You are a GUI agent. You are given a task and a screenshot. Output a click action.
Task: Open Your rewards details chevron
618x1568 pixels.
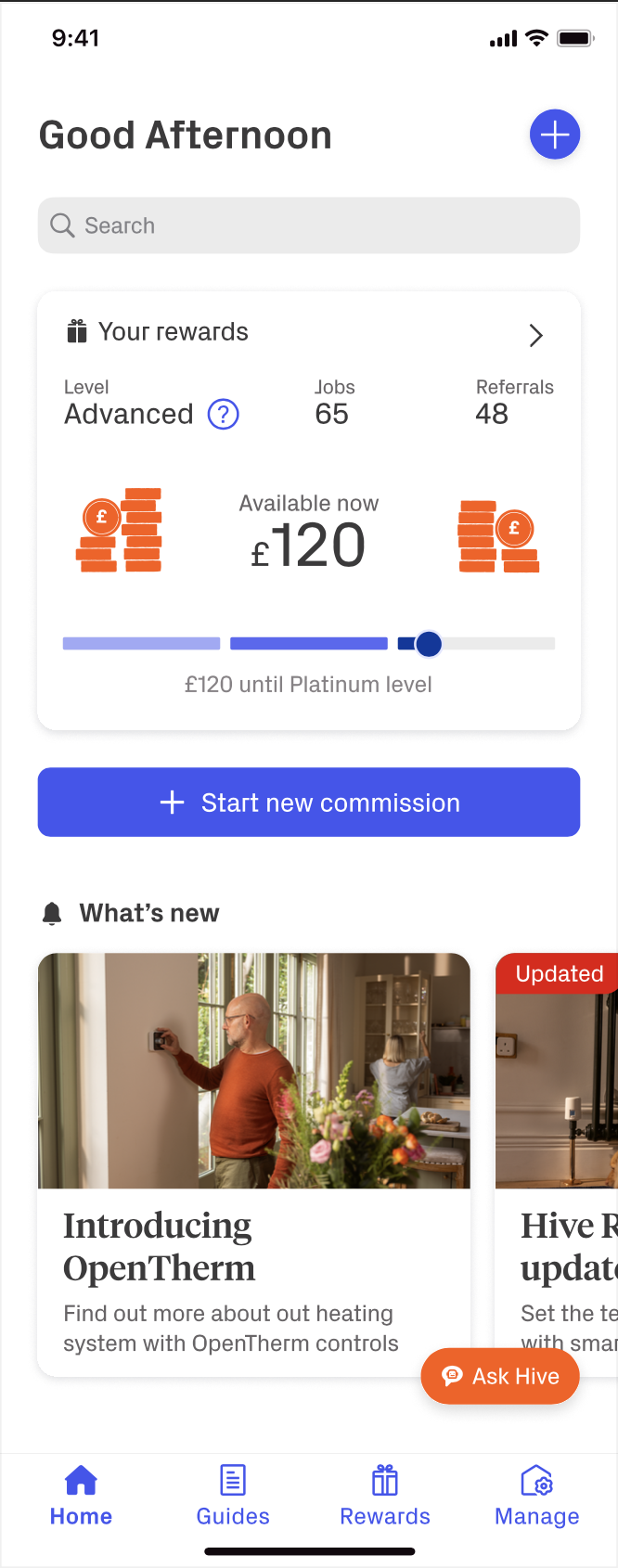pyautogui.click(x=535, y=335)
